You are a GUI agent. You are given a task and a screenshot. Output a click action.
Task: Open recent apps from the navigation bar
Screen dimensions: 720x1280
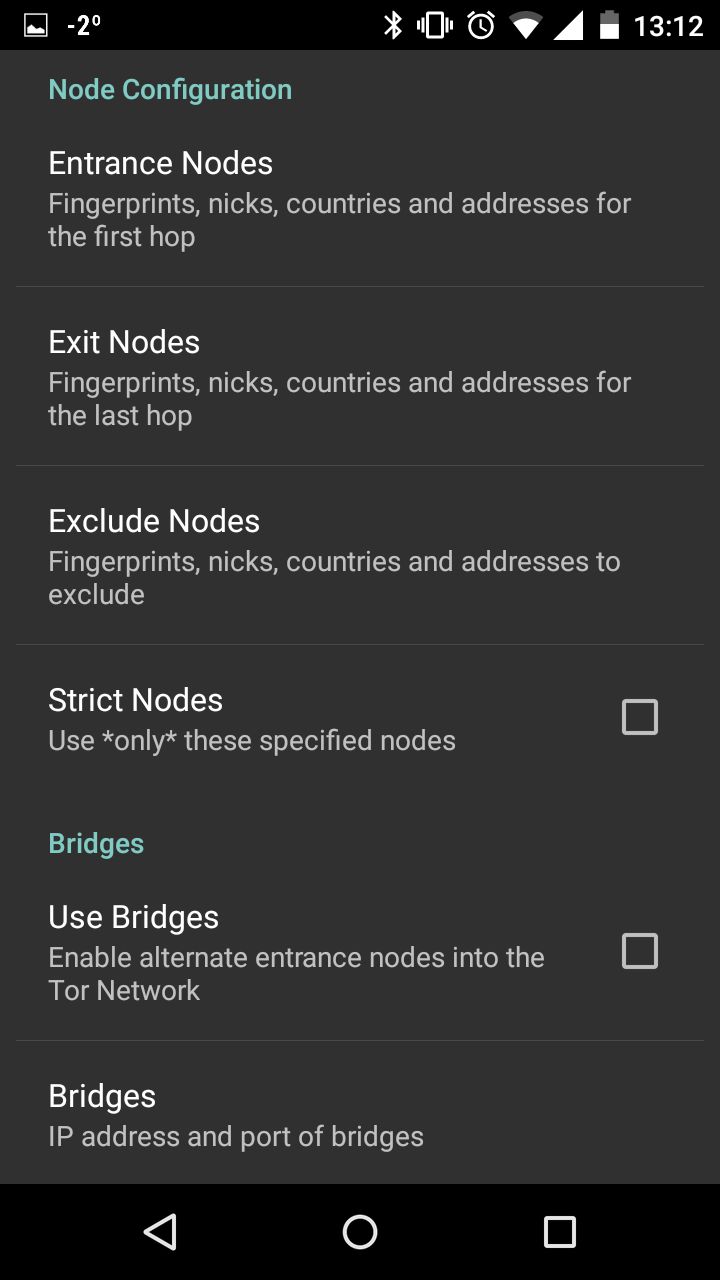(560, 1232)
